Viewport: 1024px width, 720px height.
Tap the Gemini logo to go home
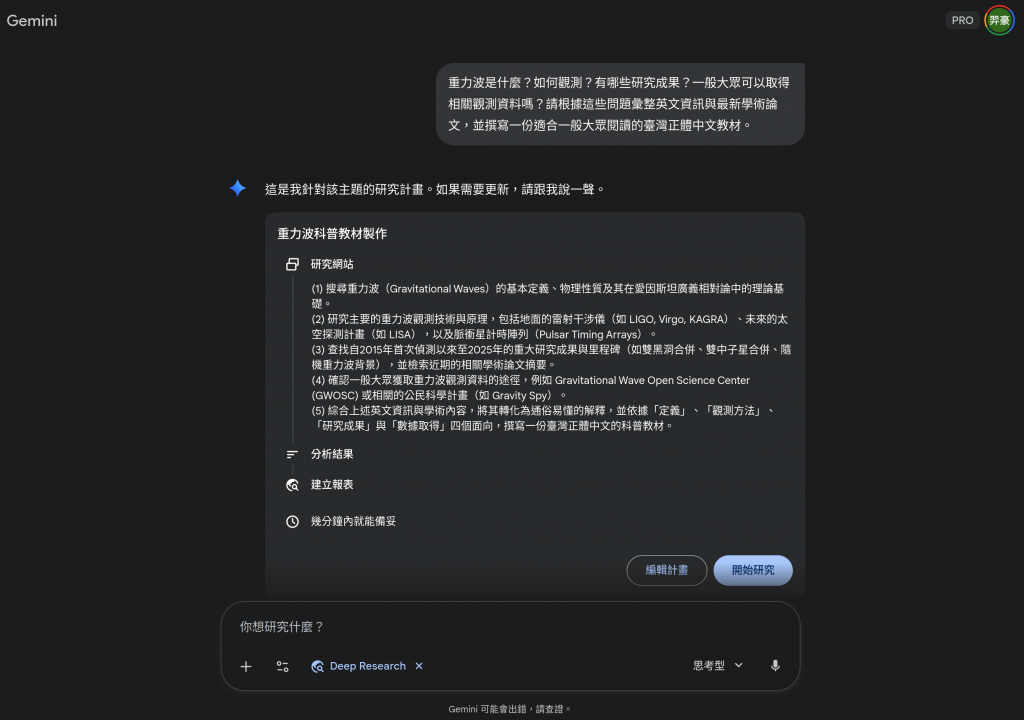tap(32, 20)
